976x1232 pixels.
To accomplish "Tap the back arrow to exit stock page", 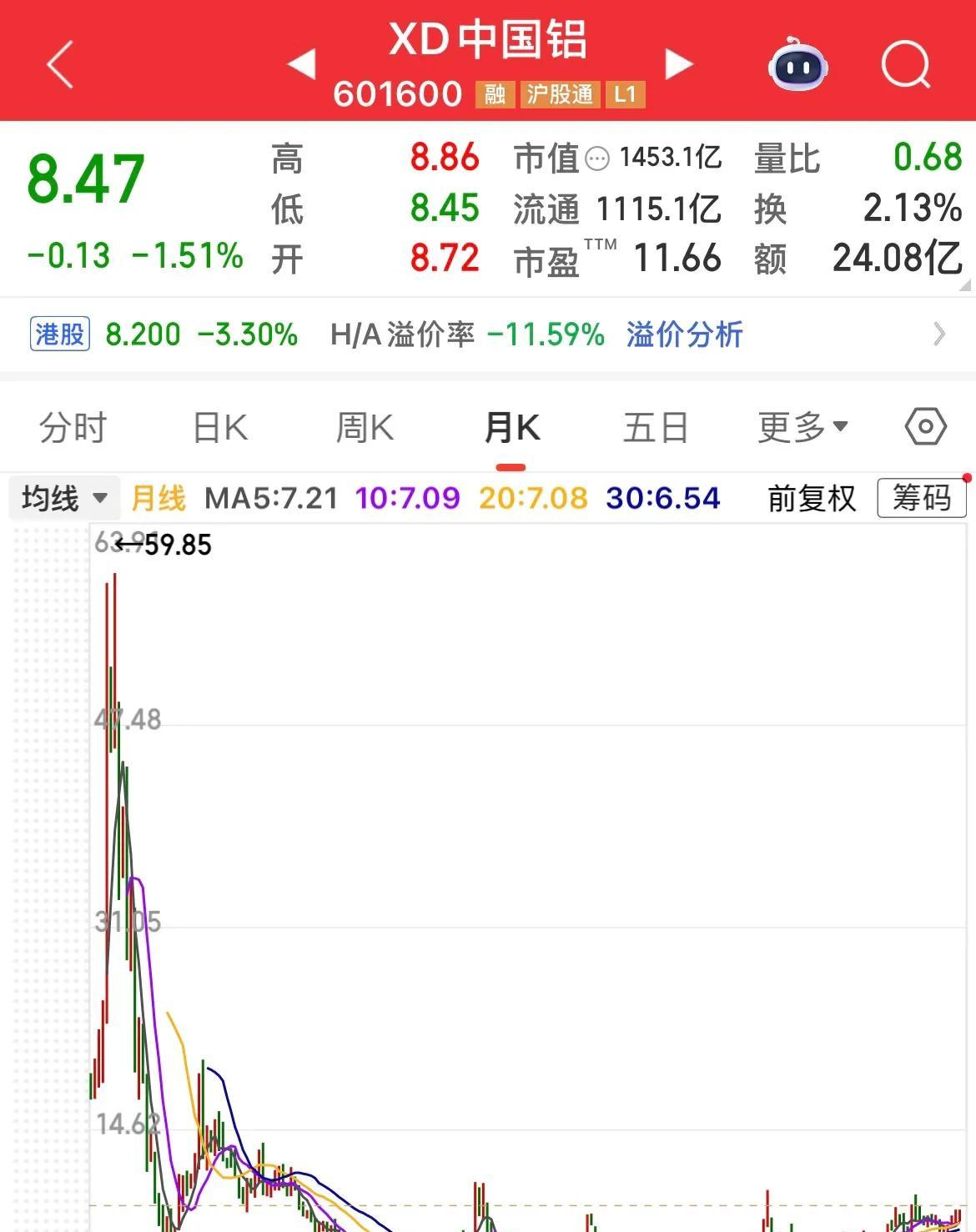I will coord(58,65).
